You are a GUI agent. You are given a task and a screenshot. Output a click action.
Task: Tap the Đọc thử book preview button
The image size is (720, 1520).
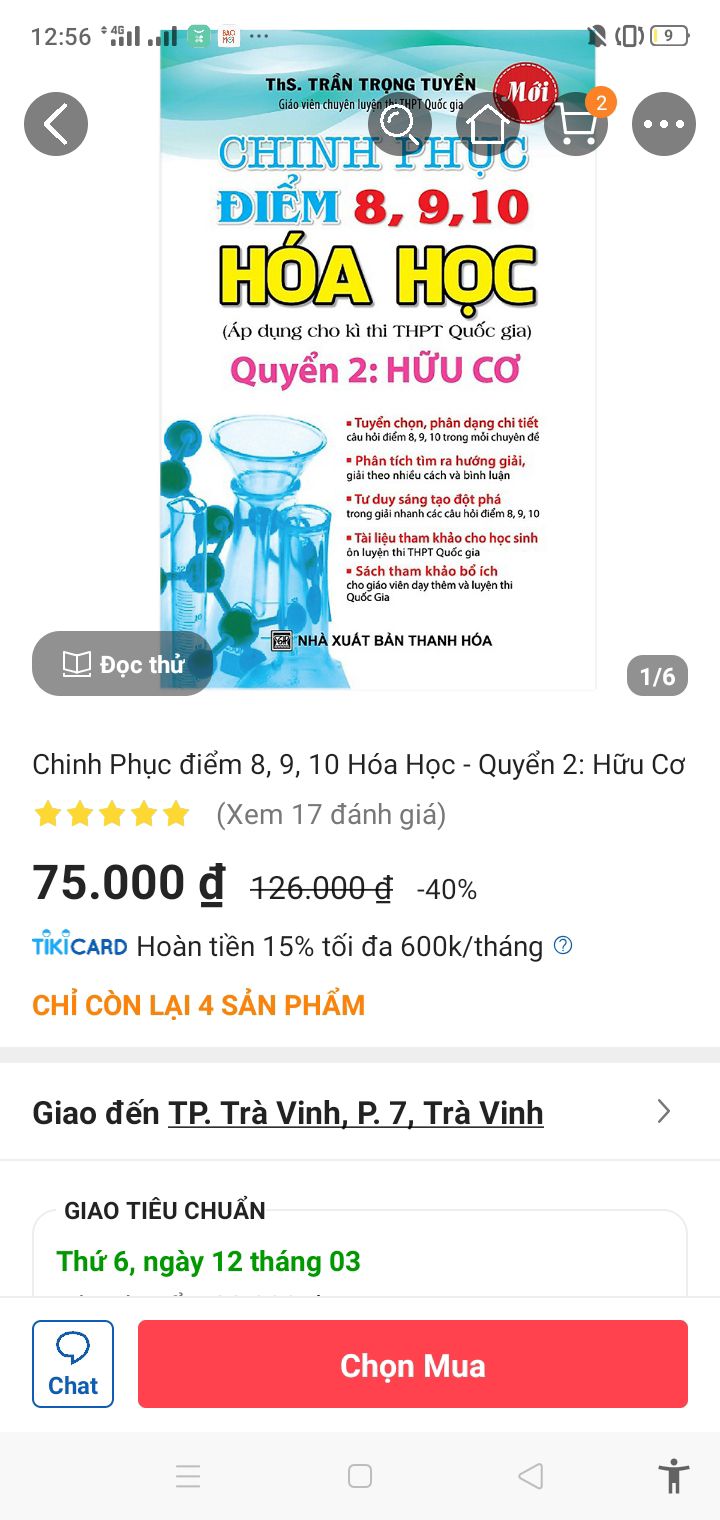tap(122, 663)
